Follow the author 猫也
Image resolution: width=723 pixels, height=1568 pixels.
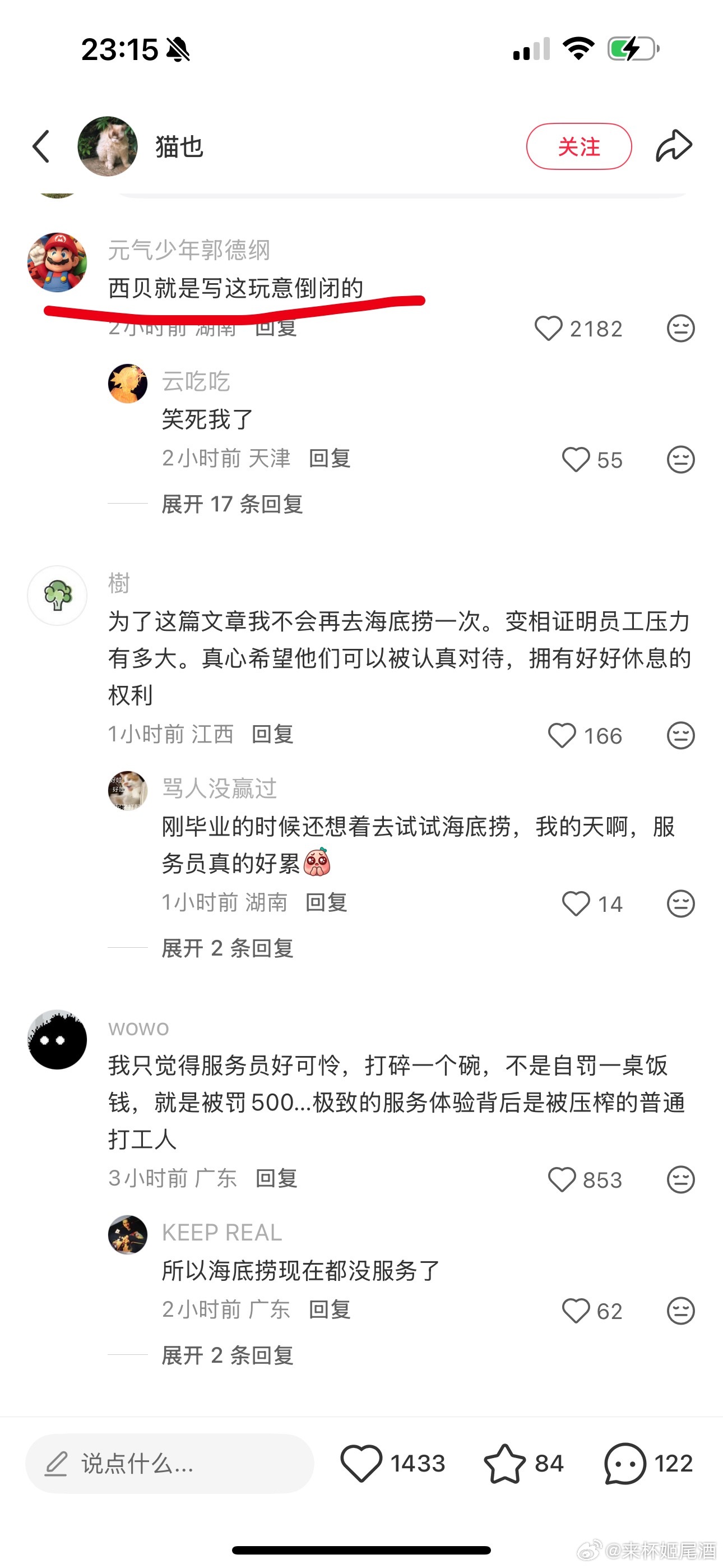(578, 147)
